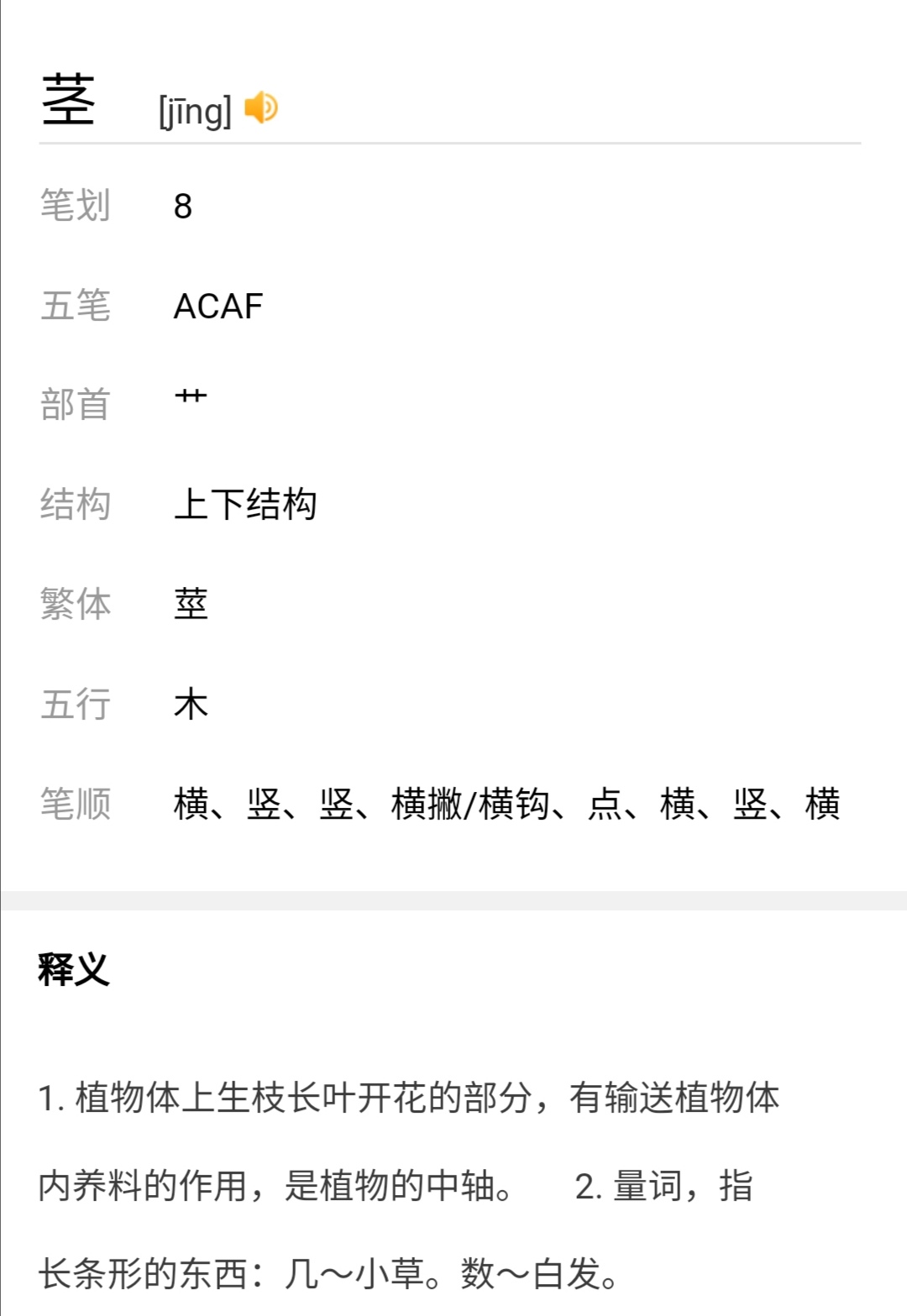Open the 释义 section heading
Image resolution: width=907 pixels, height=1316 pixels.
click(x=72, y=969)
